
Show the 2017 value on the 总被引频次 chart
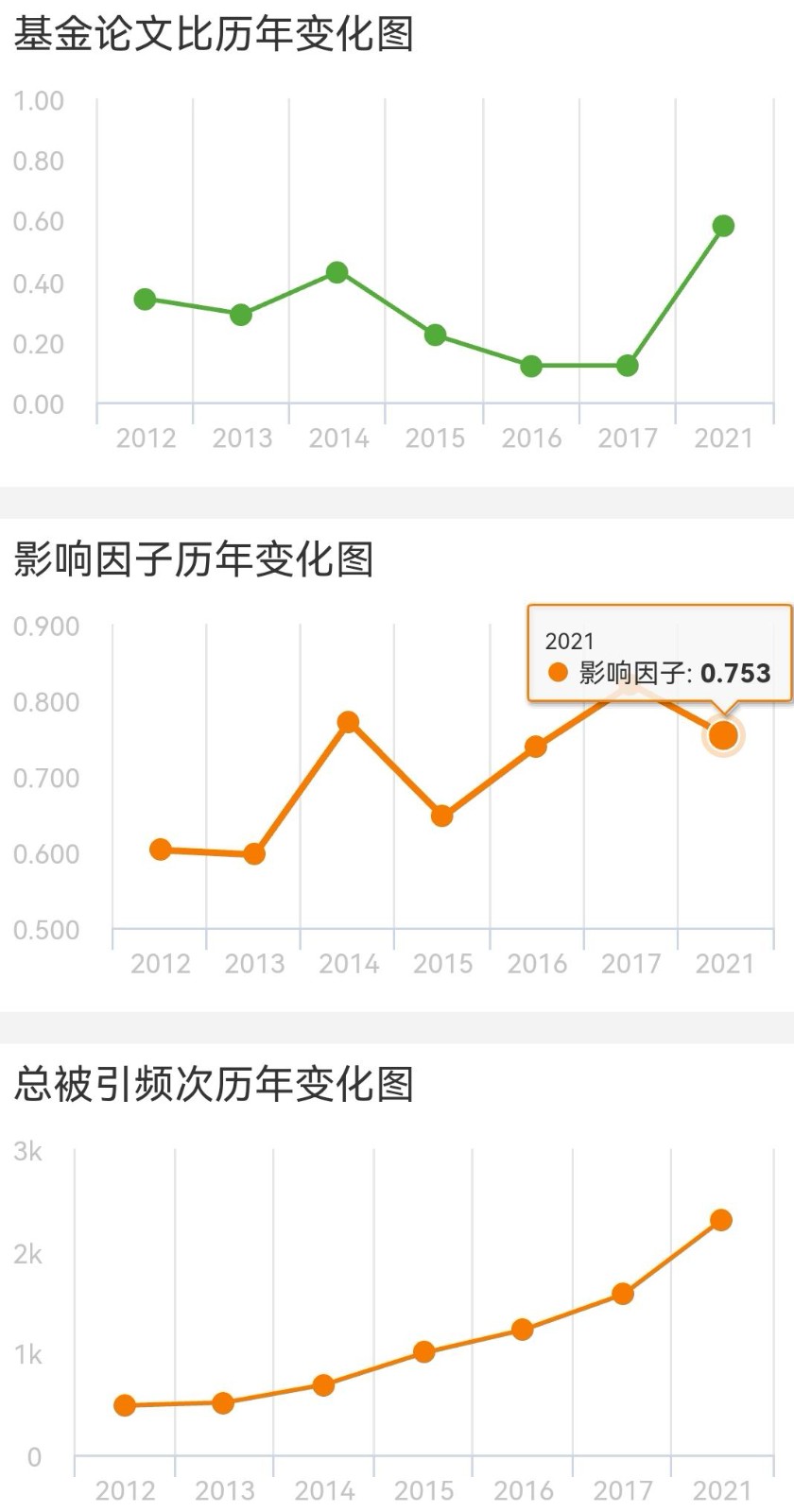pyautogui.click(x=622, y=1294)
